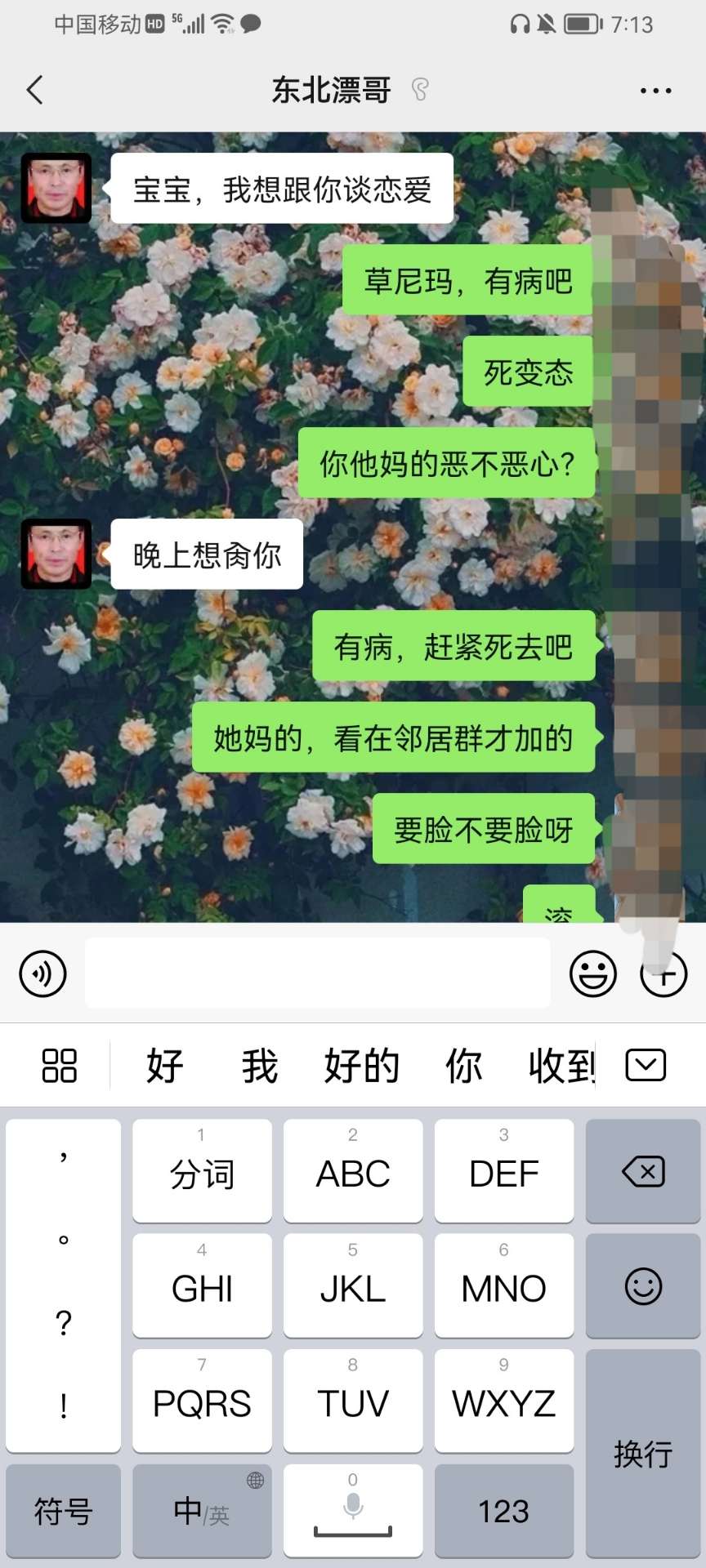Image resolution: width=706 pixels, height=1568 pixels.
Task: Go back from the 东北漂哥 chat
Action: (34, 90)
